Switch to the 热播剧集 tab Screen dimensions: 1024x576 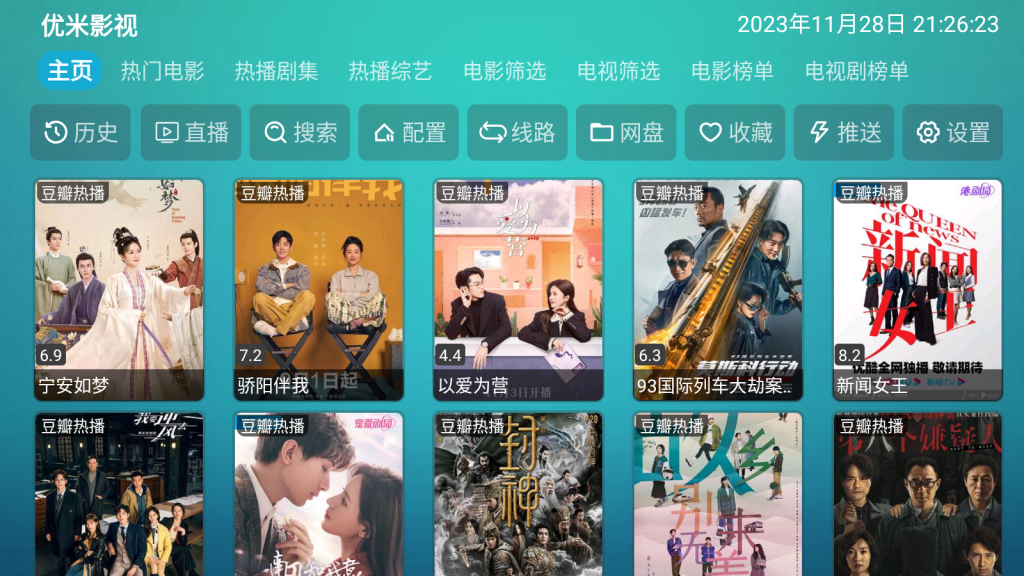(276, 72)
